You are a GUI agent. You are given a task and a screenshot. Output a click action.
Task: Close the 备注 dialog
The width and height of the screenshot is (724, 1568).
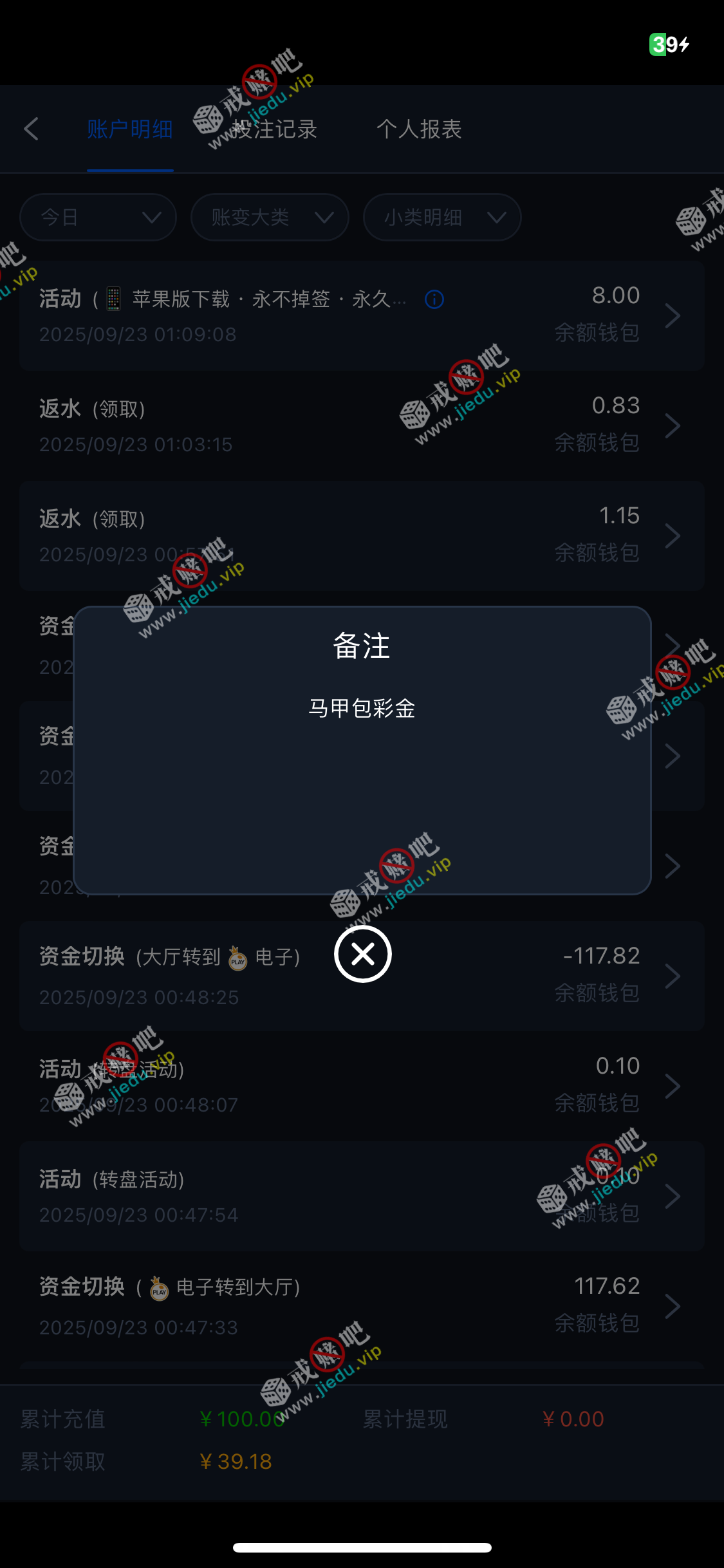pos(362,954)
